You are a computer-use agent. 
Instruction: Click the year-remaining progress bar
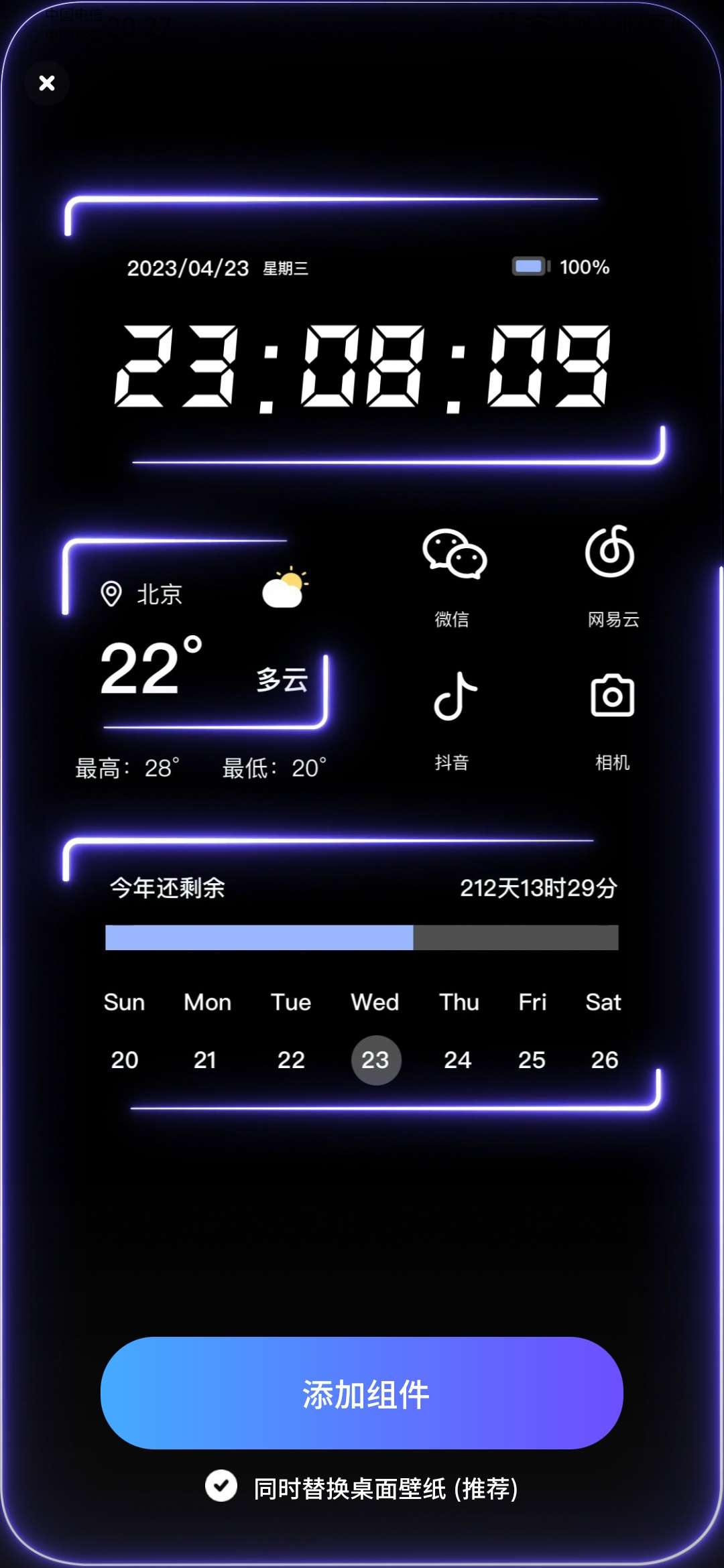click(362, 938)
